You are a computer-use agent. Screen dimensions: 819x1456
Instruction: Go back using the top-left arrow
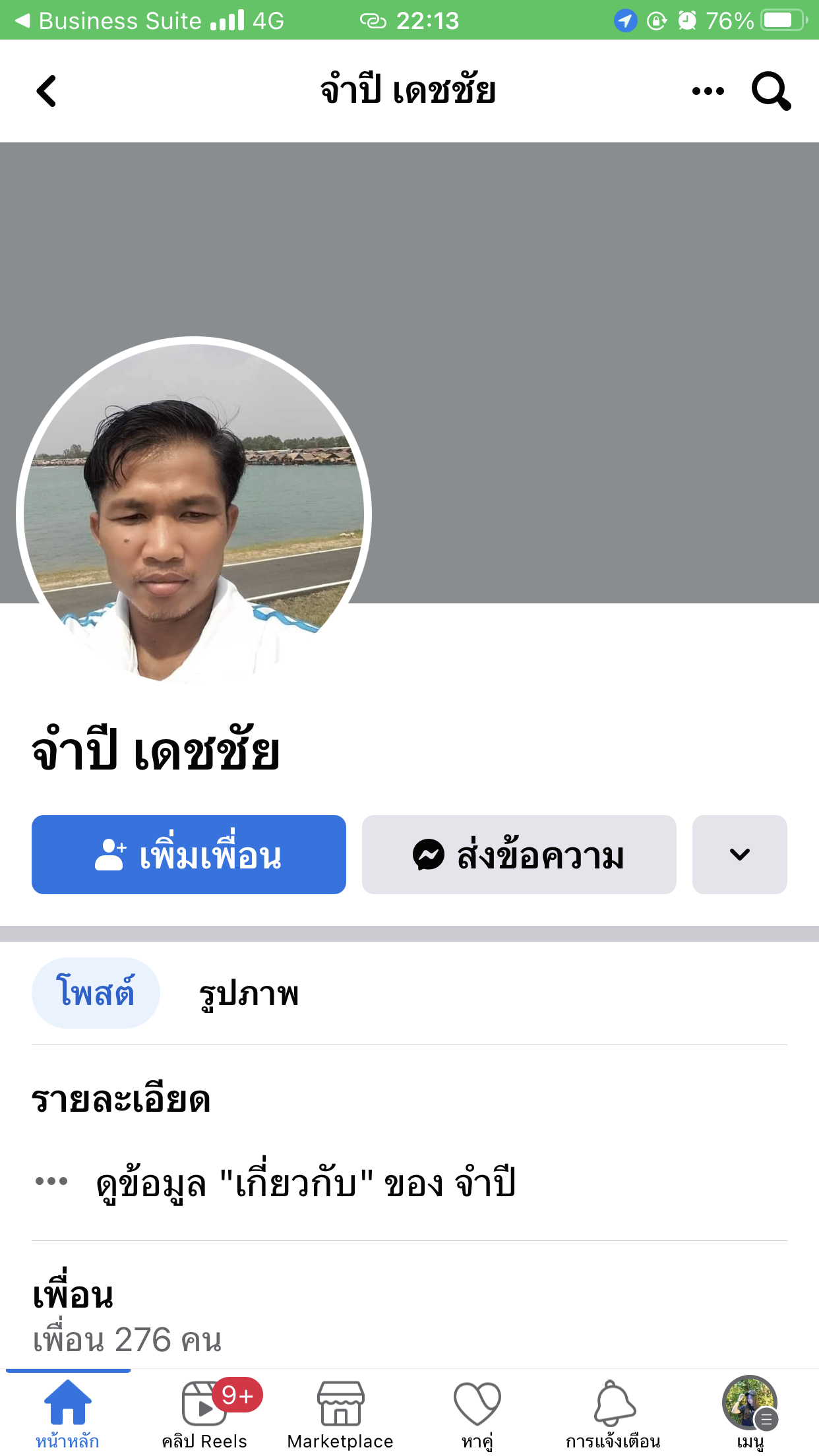[46, 91]
